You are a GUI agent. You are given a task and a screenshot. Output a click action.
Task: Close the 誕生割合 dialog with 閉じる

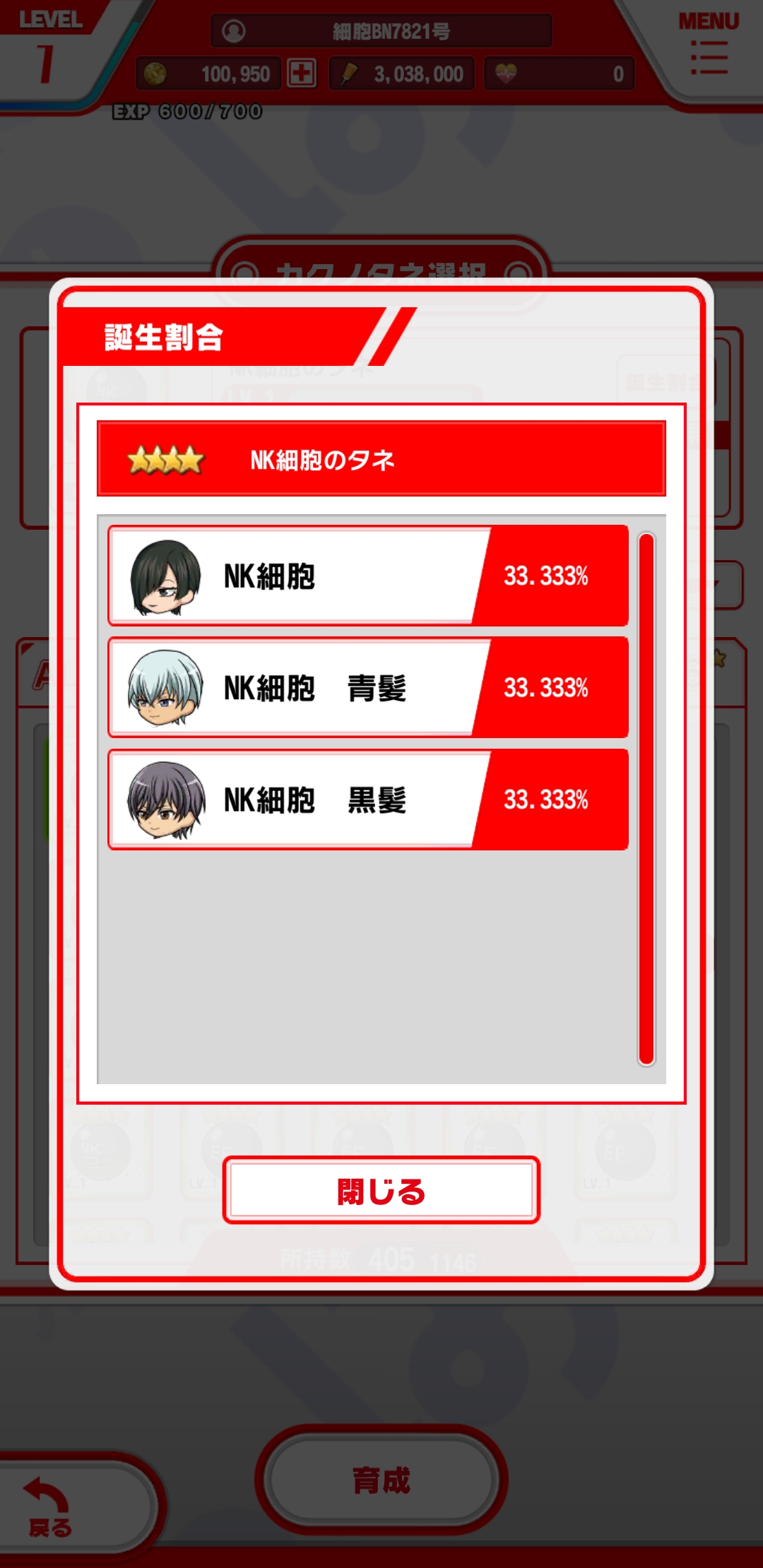click(381, 1191)
